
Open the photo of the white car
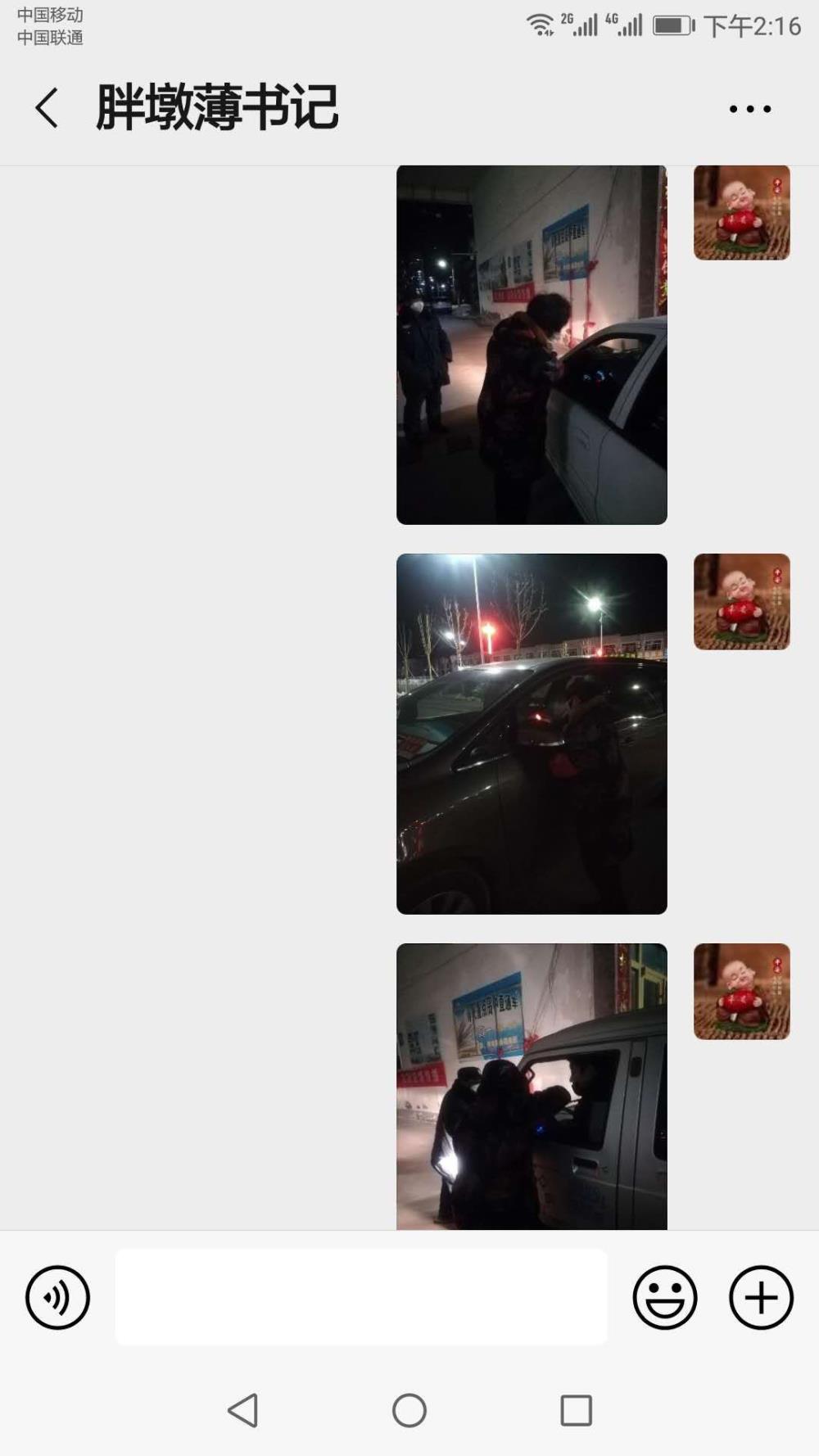tap(532, 345)
